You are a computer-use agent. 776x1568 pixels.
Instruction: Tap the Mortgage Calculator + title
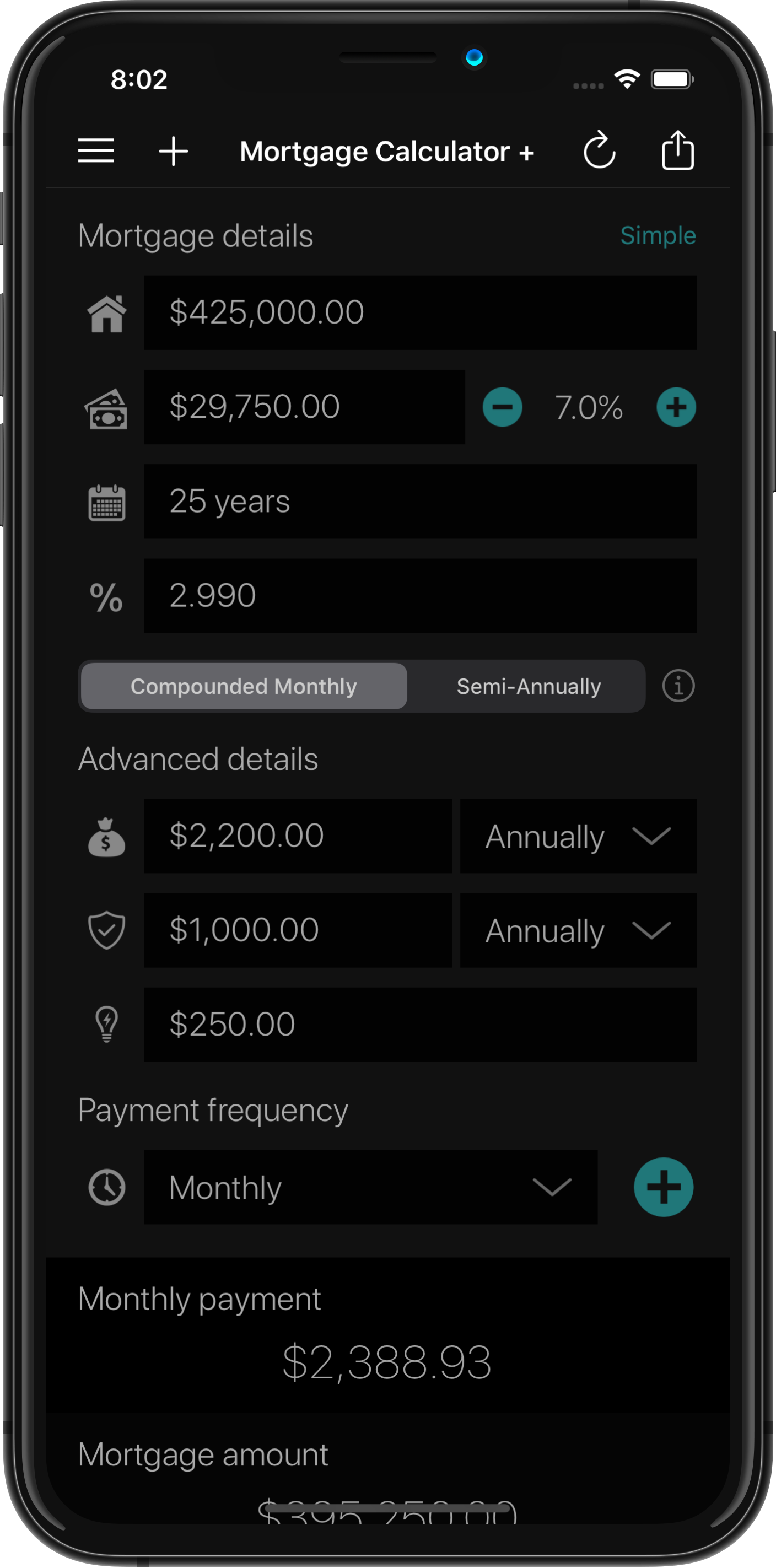pos(387,152)
